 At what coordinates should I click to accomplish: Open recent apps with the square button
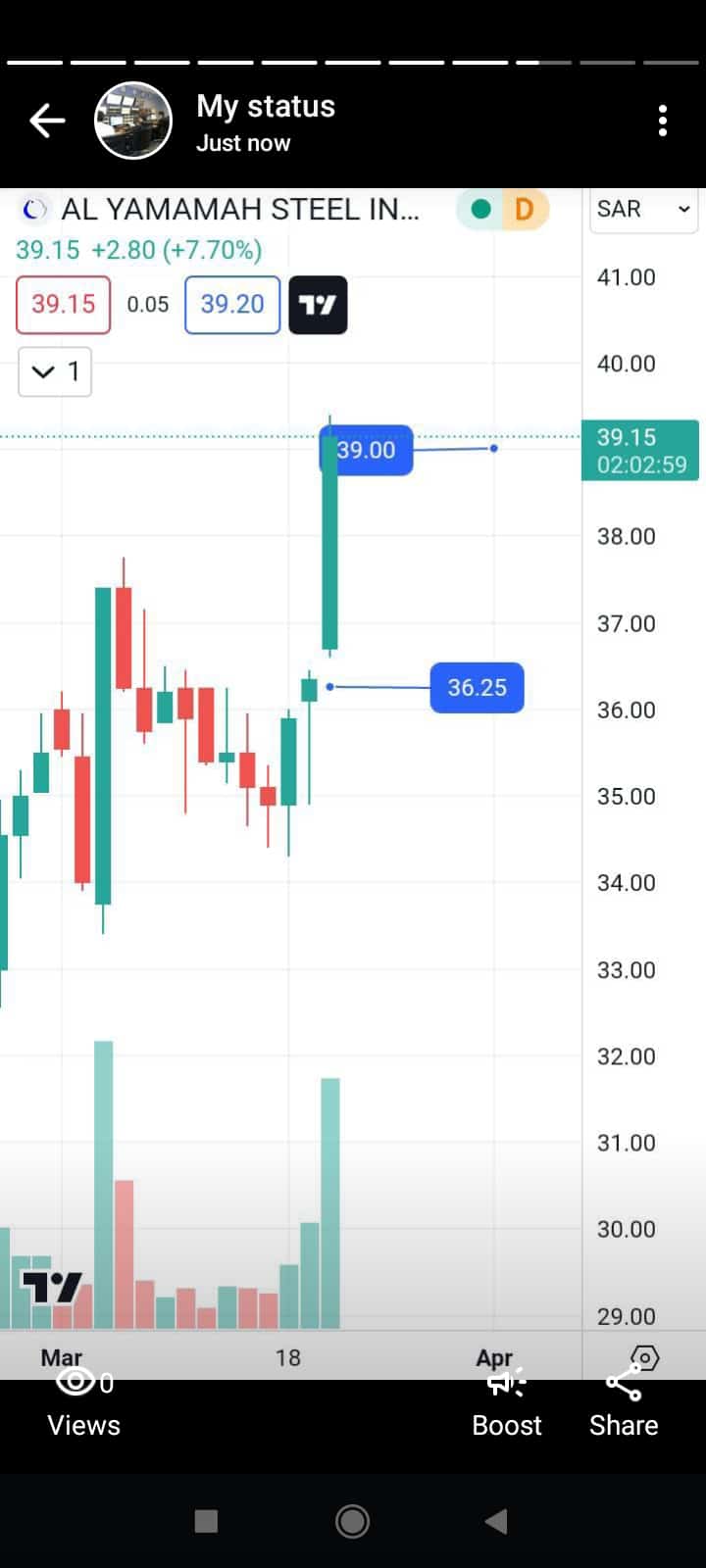click(x=206, y=1521)
